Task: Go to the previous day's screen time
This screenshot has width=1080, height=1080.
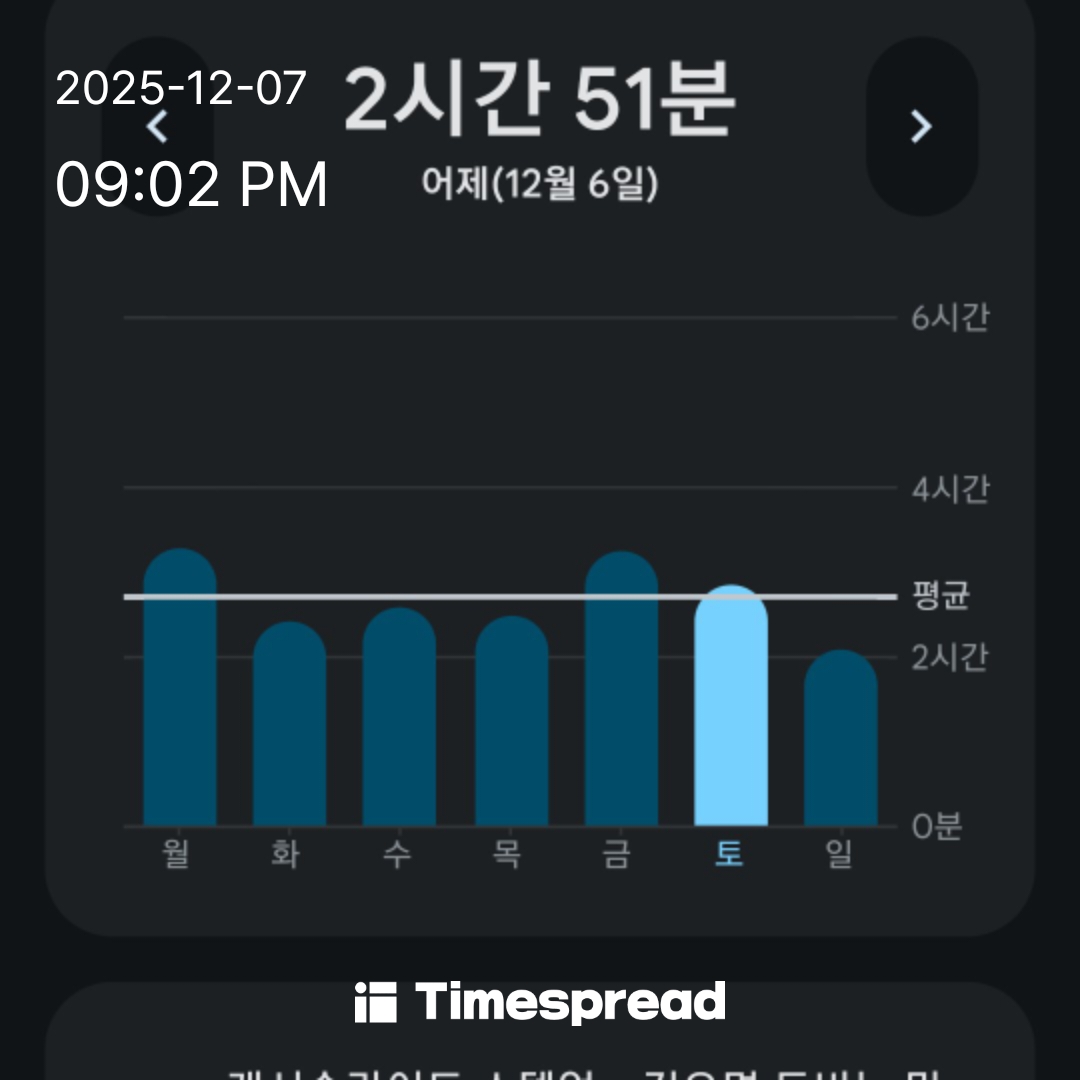Action: pyautogui.click(x=158, y=127)
